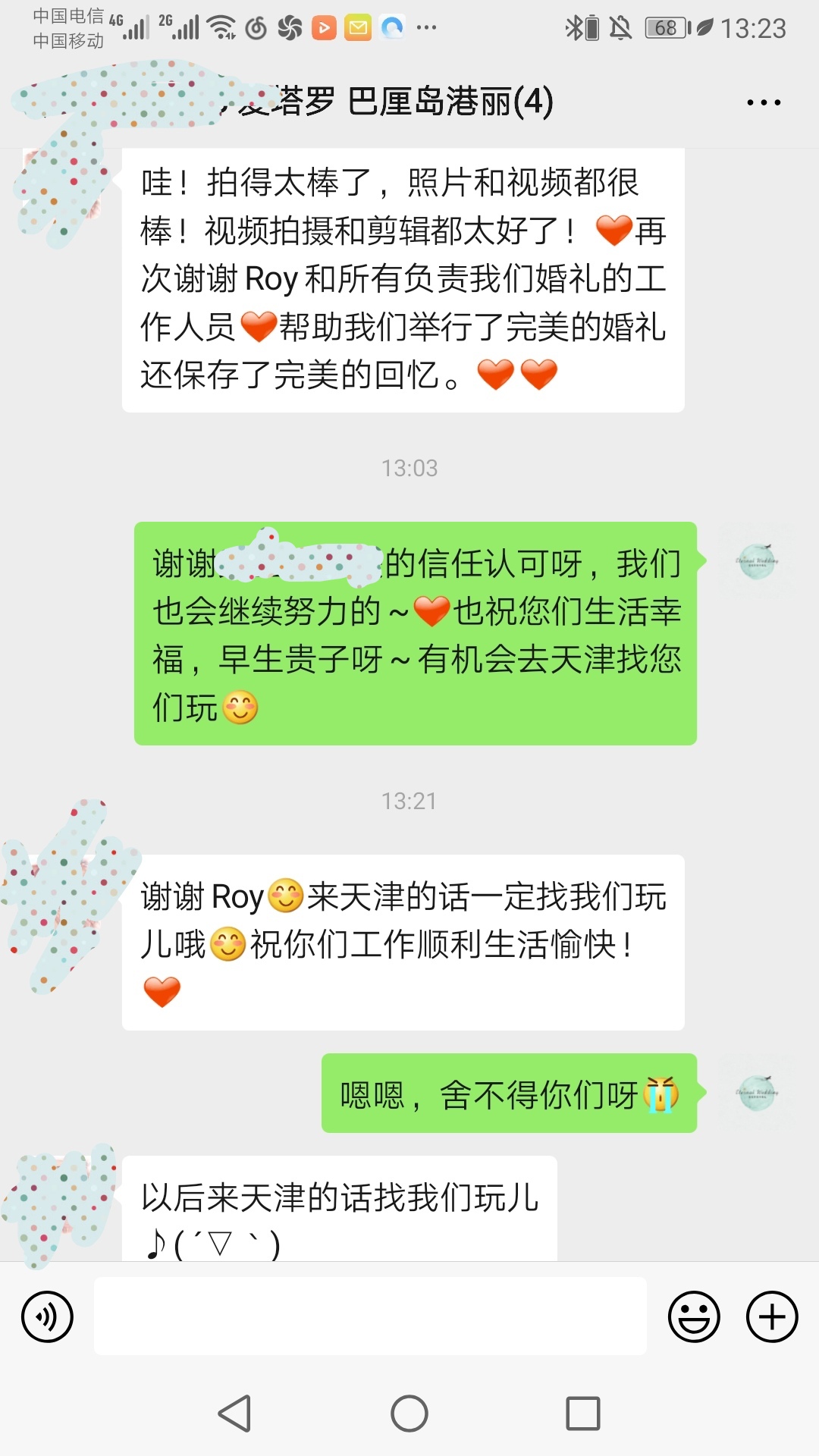Open avatar beside '哇！拍得太棒了' message
This screenshot has height=1456, width=819.
[64, 186]
